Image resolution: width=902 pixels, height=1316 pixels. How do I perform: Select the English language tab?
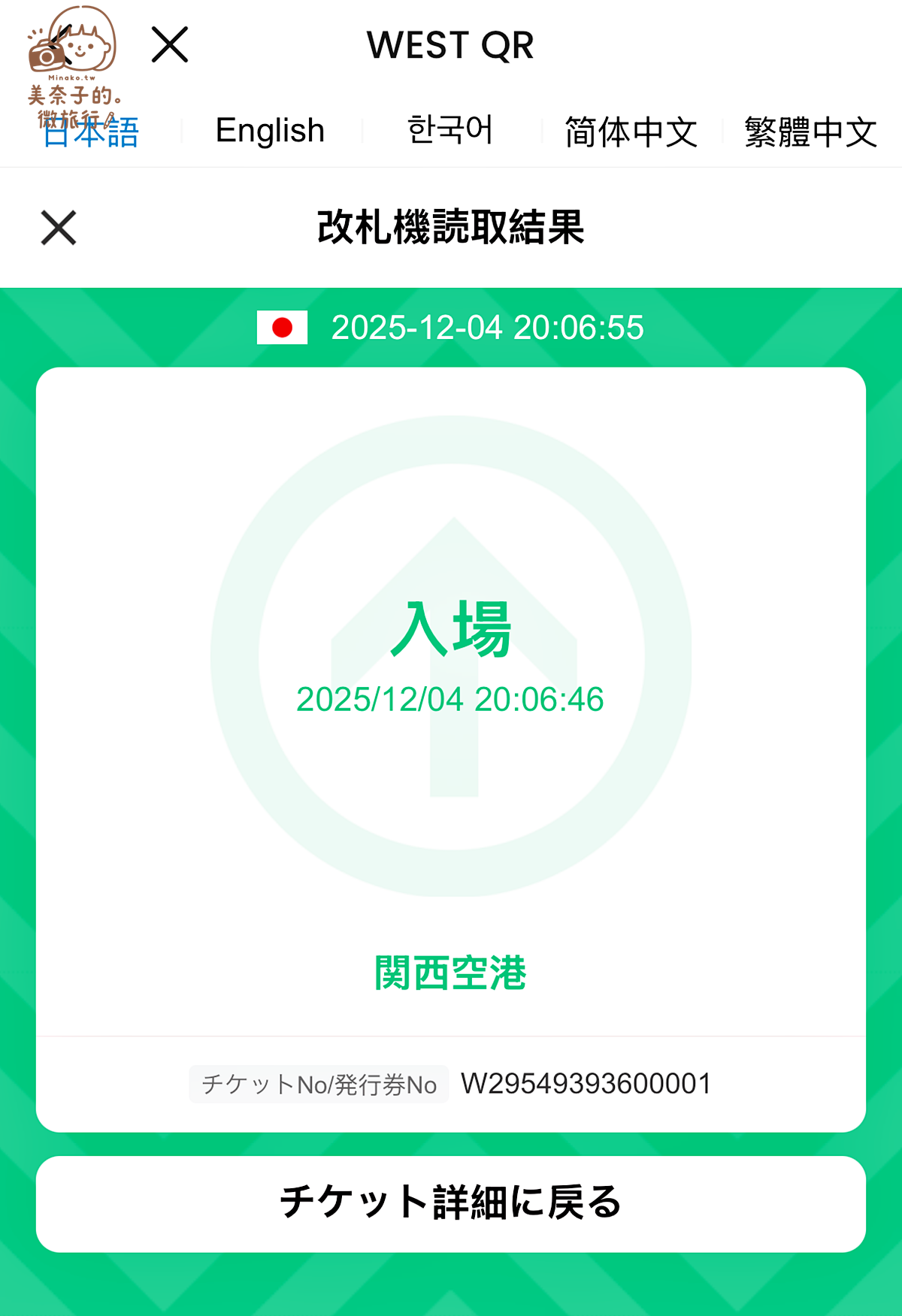(x=269, y=129)
